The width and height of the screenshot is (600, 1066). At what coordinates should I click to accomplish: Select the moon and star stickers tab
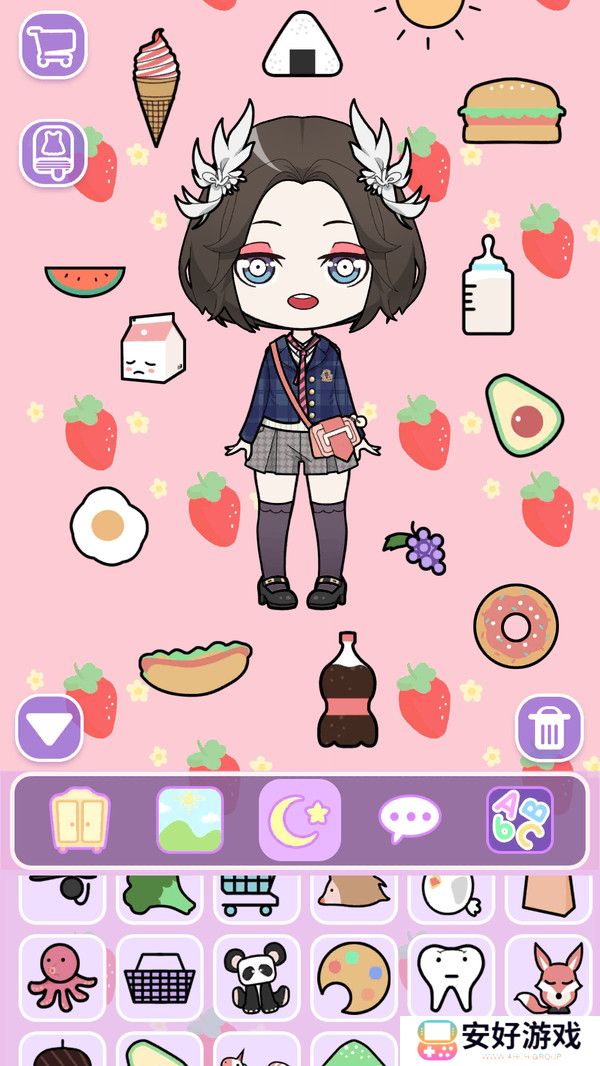point(299,820)
